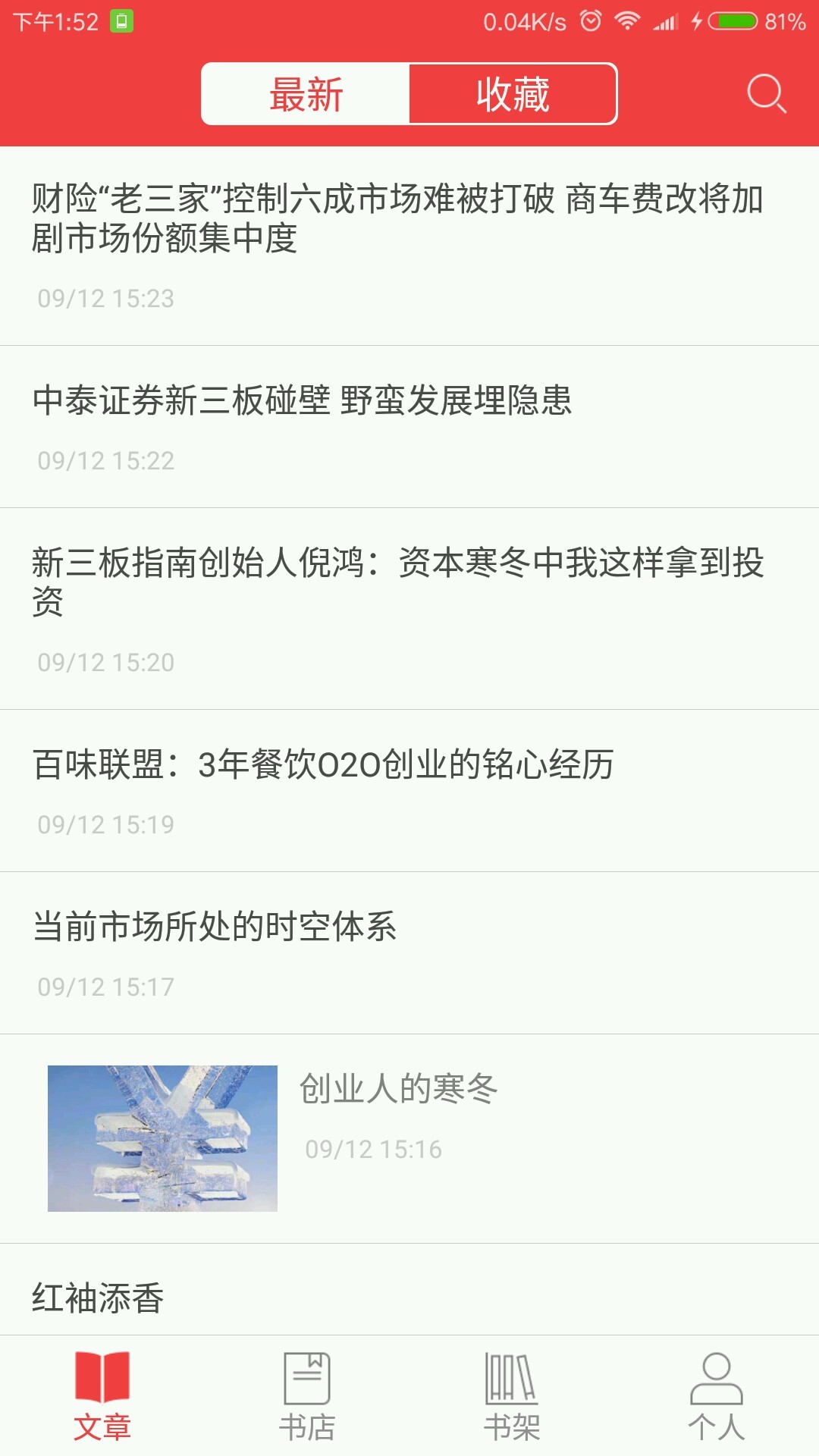
Task: Open article about 财险“老三家”控制六成市场
Action: pyautogui.click(x=397, y=218)
